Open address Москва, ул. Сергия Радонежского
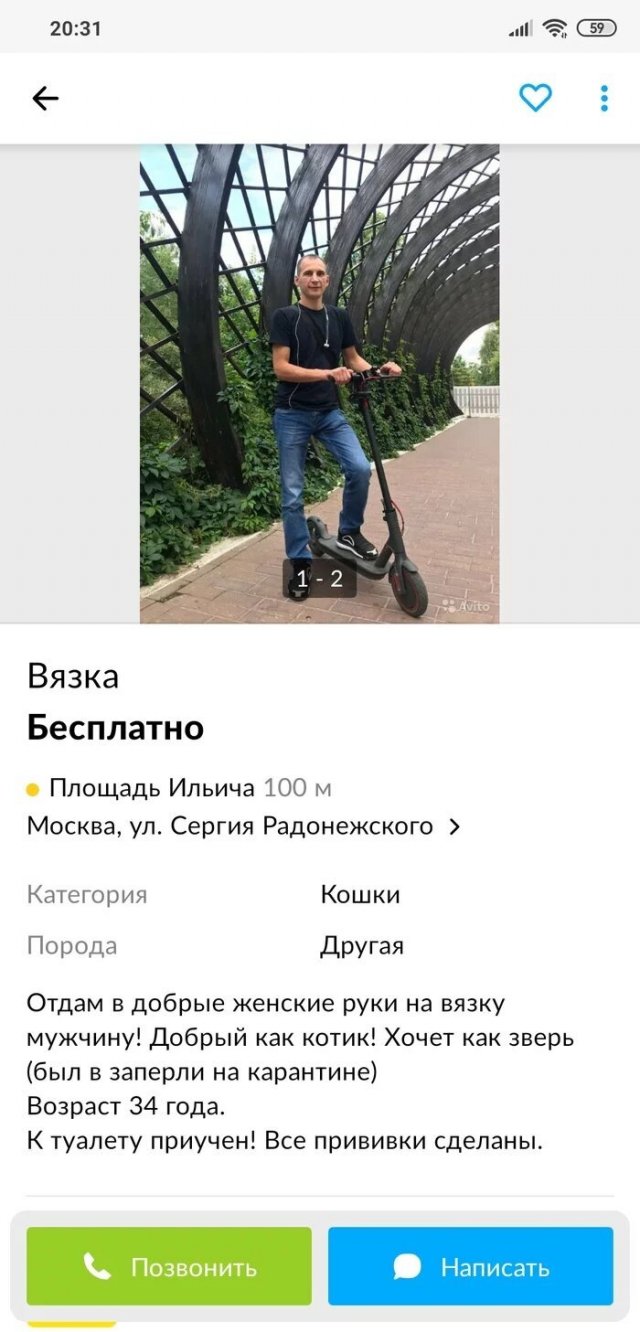This screenshot has width=640, height=1332. 243,826
